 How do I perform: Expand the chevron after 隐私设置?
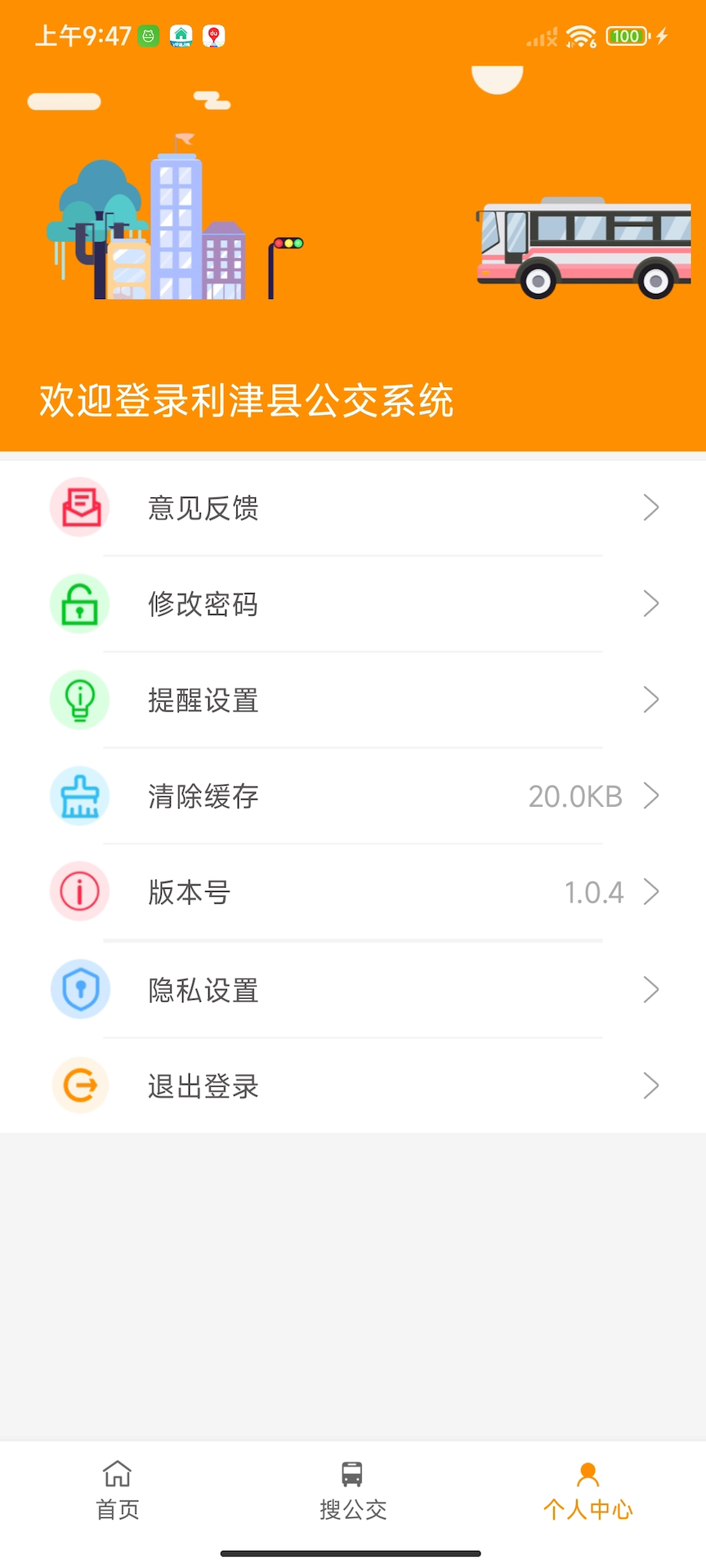tap(650, 989)
